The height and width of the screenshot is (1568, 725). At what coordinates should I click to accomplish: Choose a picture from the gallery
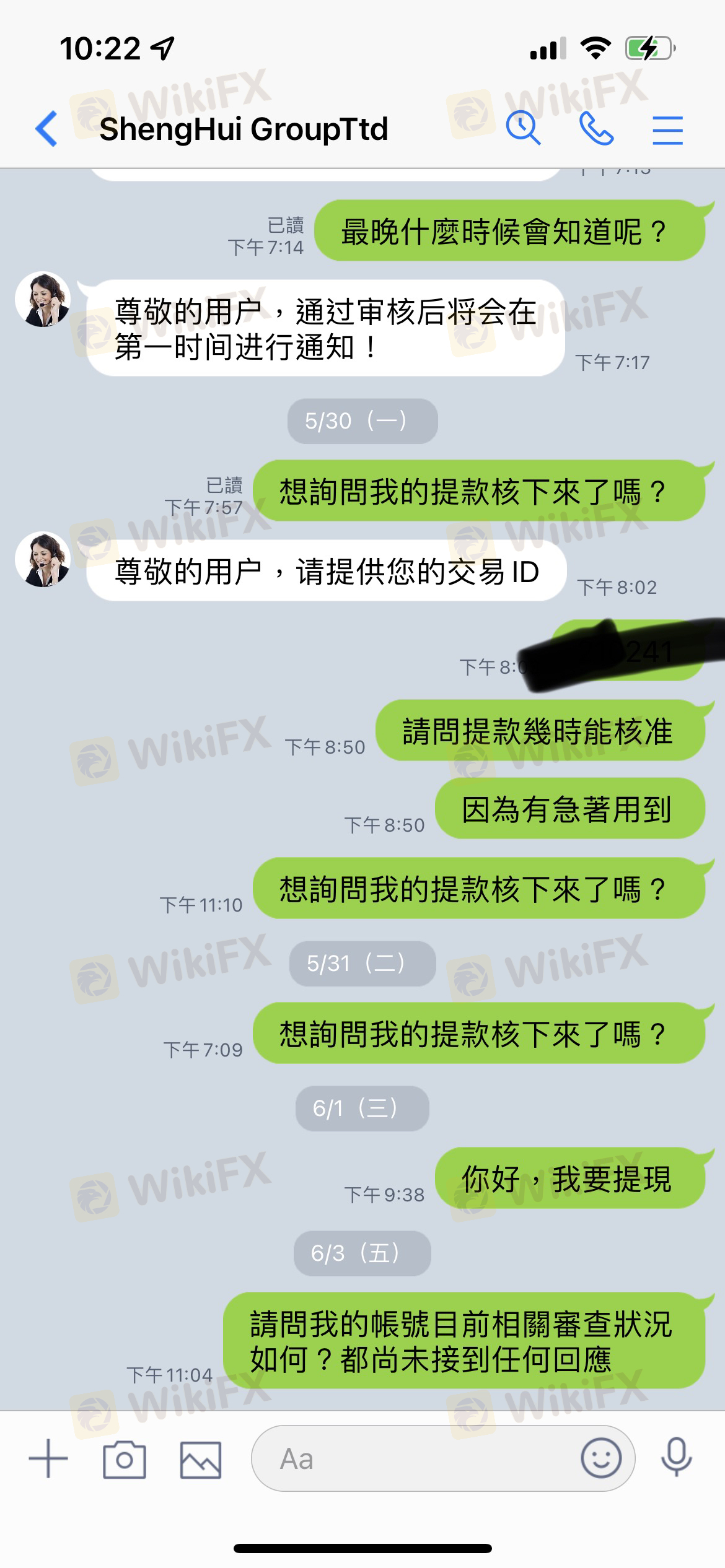pyautogui.click(x=200, y=1459)
